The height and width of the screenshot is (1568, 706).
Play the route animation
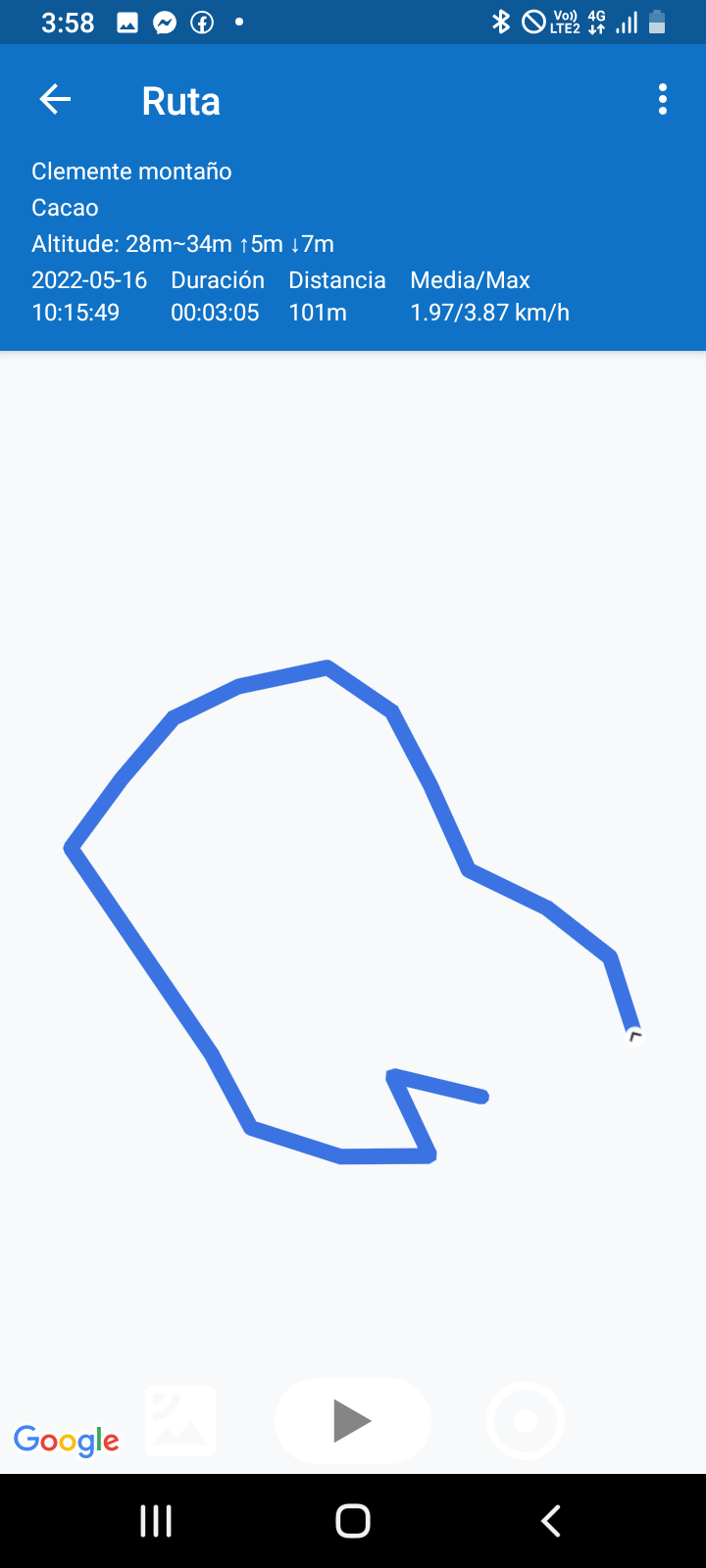click(x=352, y=1421)
